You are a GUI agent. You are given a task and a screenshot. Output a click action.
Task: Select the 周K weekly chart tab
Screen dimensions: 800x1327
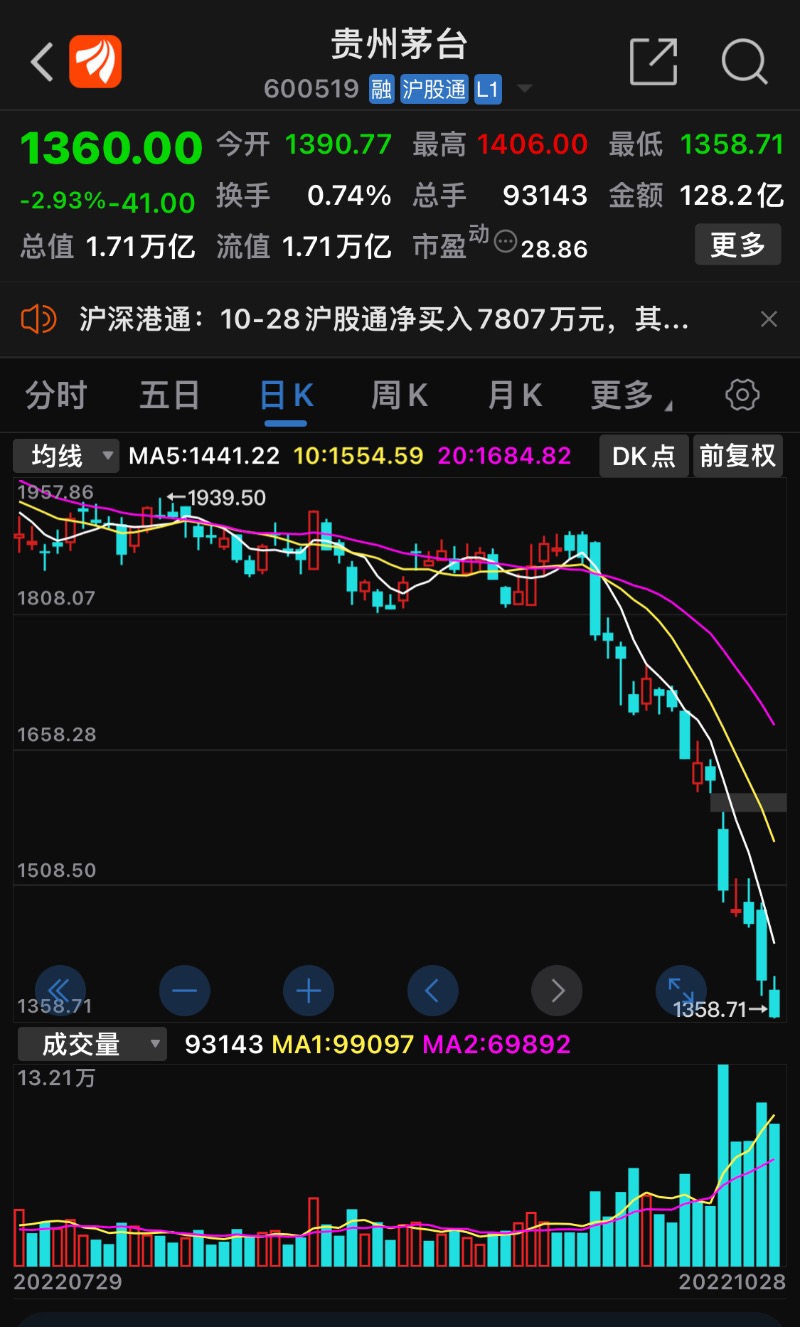click(399, 396)
